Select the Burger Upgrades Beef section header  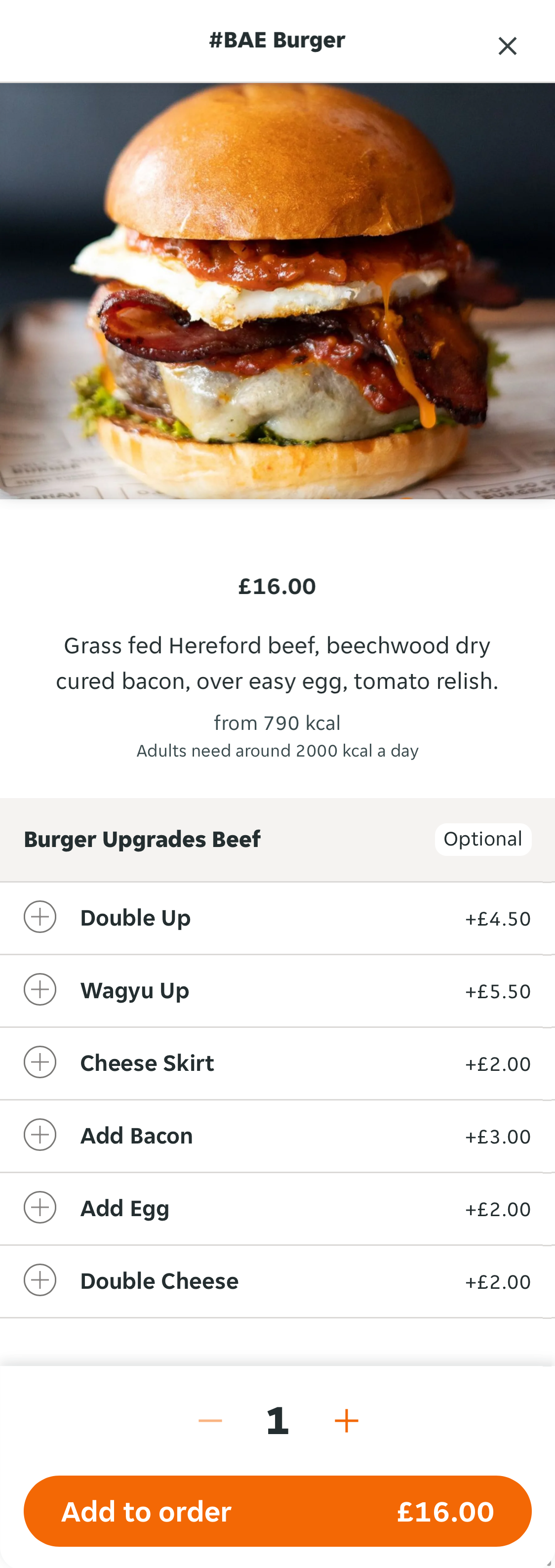(142, 839)
